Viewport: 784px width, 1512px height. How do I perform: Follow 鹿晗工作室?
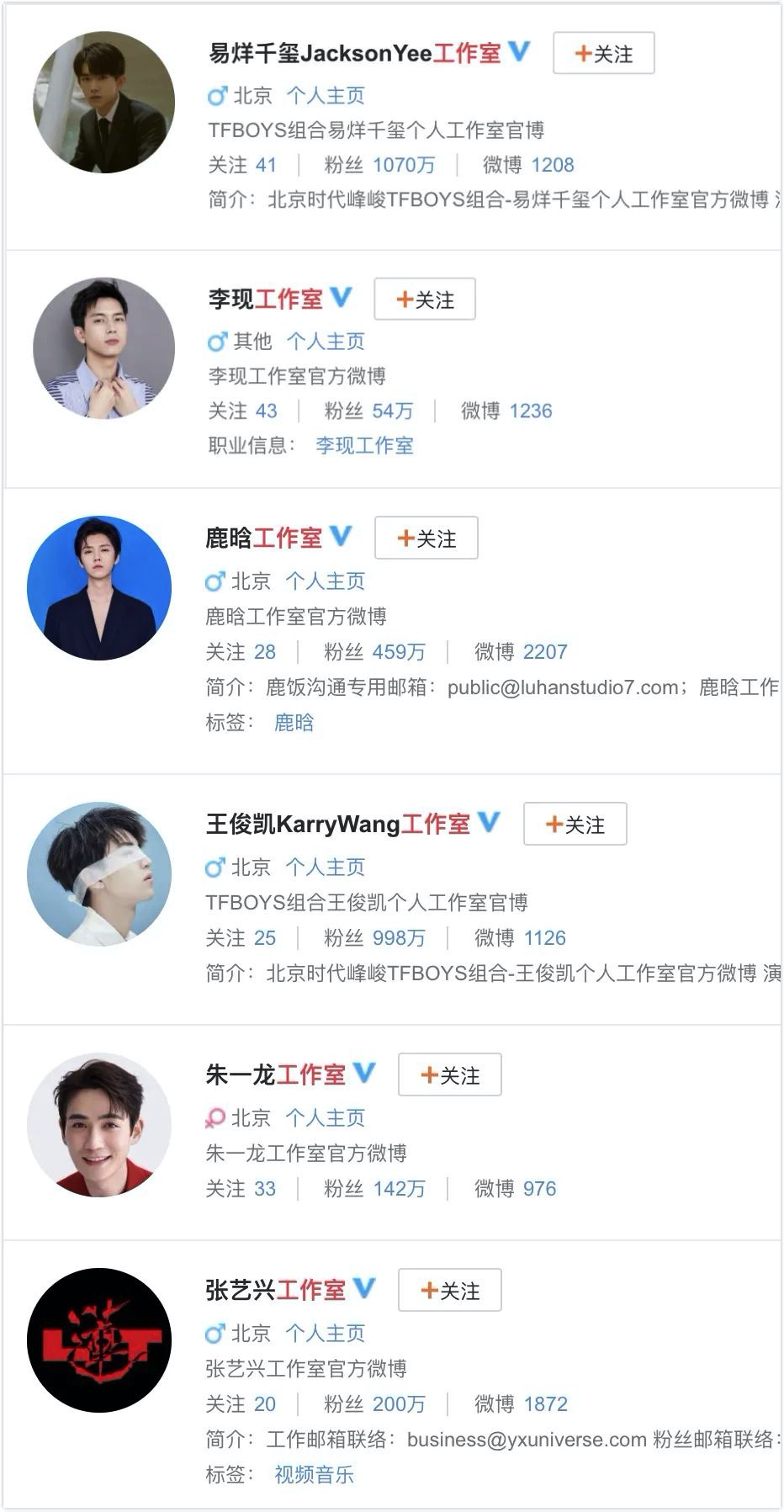[426, 538]
